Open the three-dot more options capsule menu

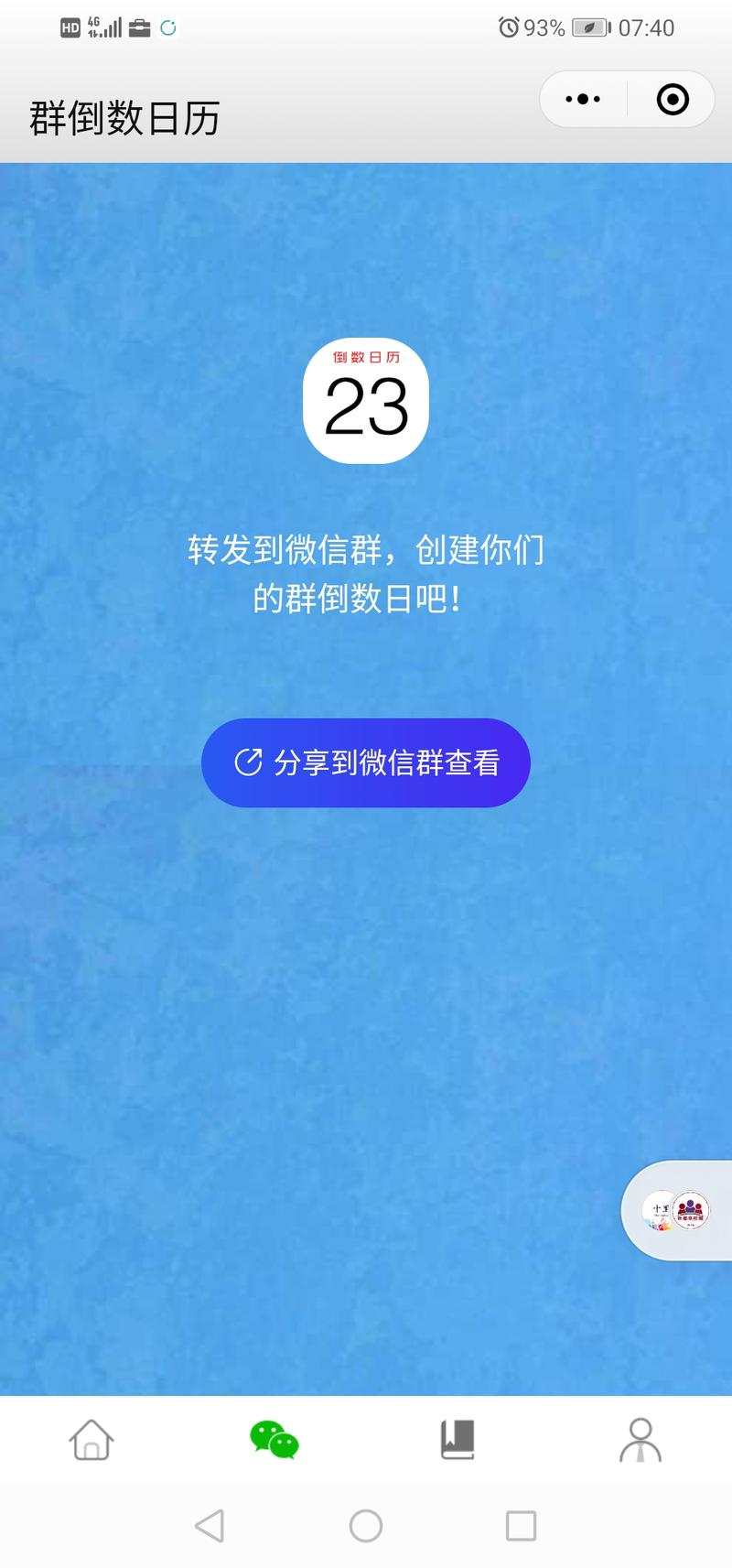pos(581,98)
